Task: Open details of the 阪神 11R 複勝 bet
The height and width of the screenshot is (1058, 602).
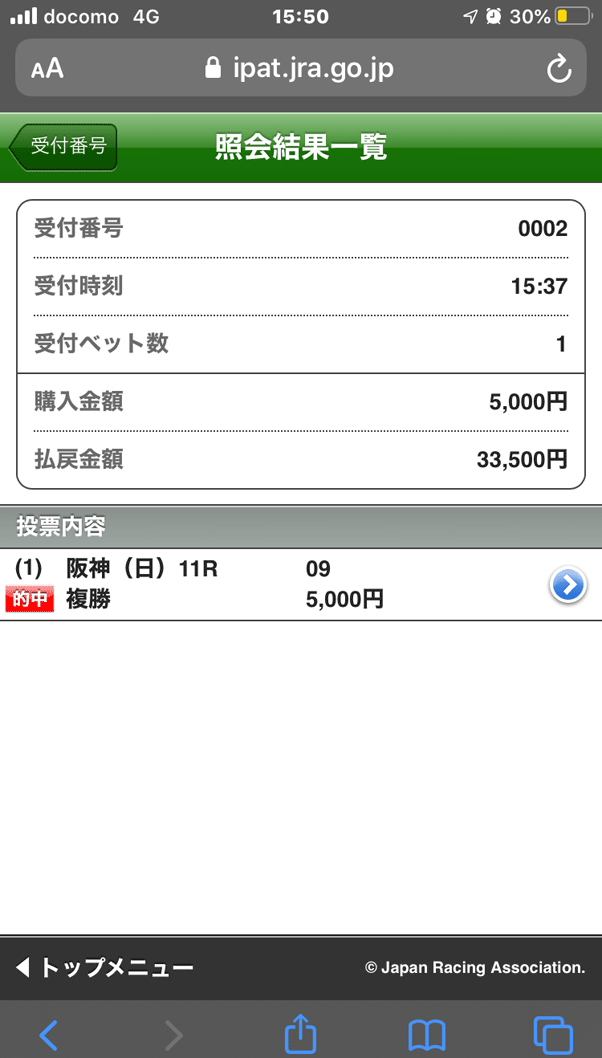Action: click(301, 584)
